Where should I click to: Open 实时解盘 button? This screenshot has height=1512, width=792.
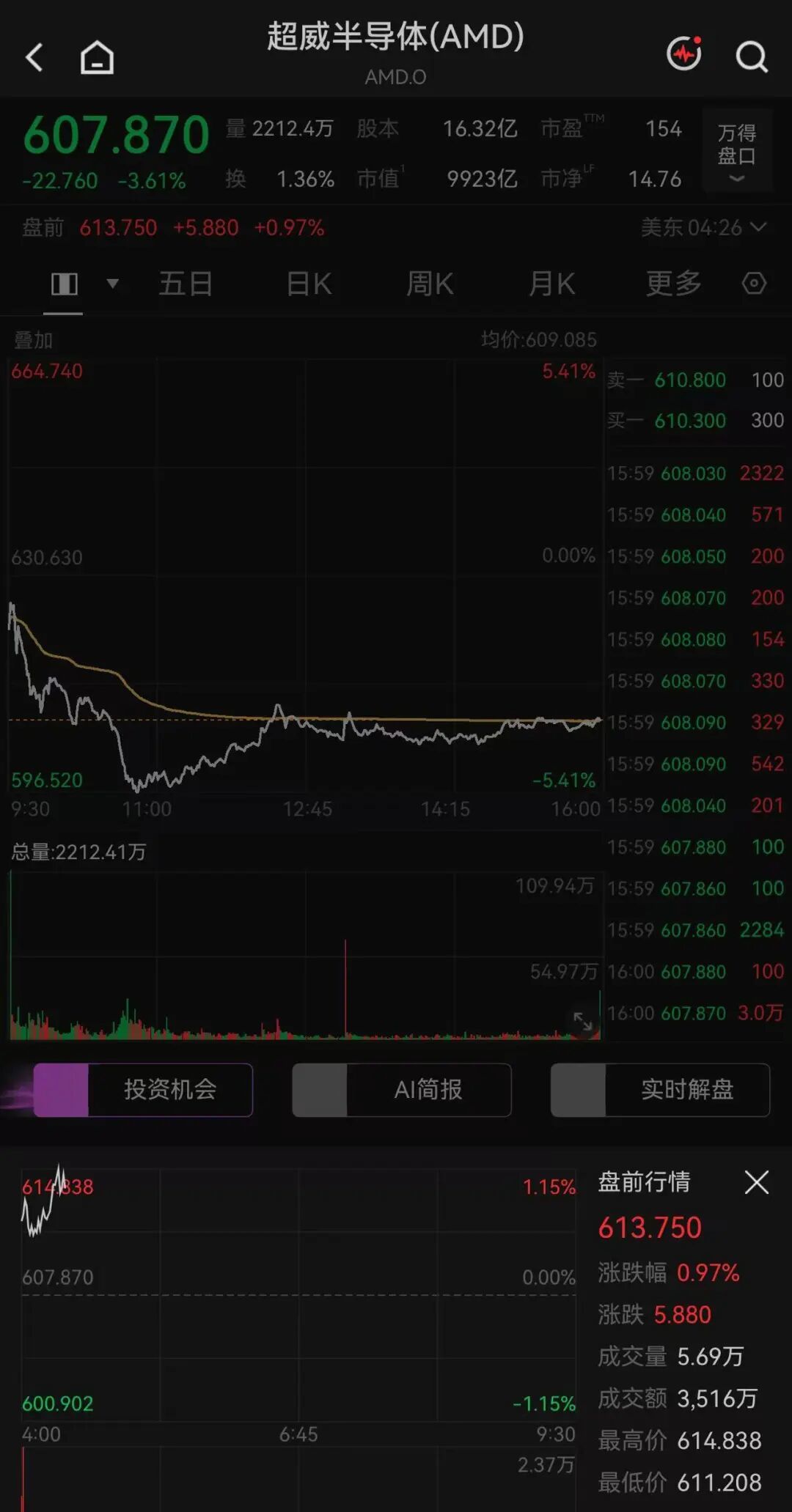[x=660, y=1090]
